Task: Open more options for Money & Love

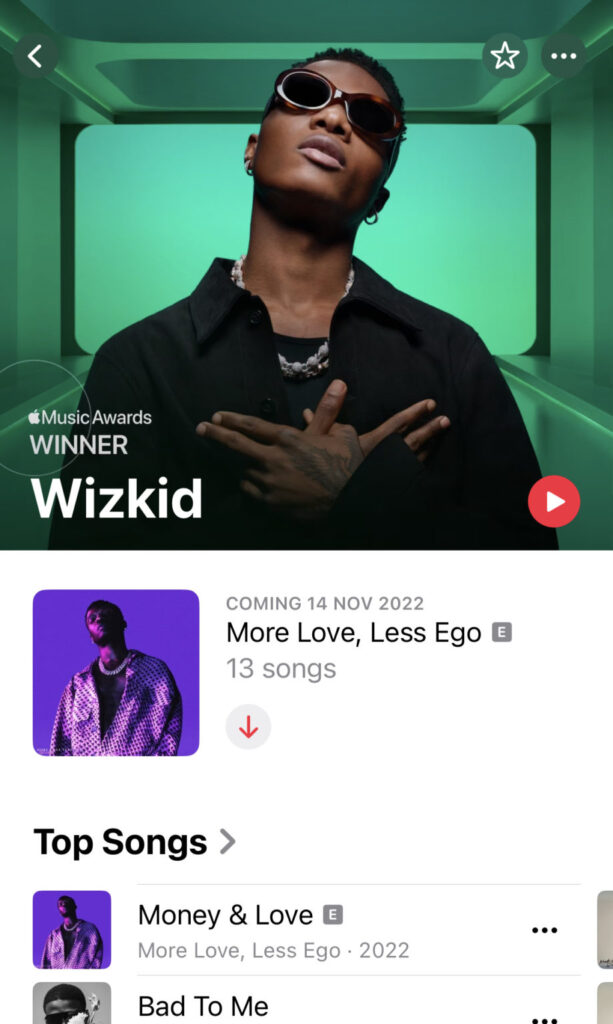Action: click(x=544, y=930)
